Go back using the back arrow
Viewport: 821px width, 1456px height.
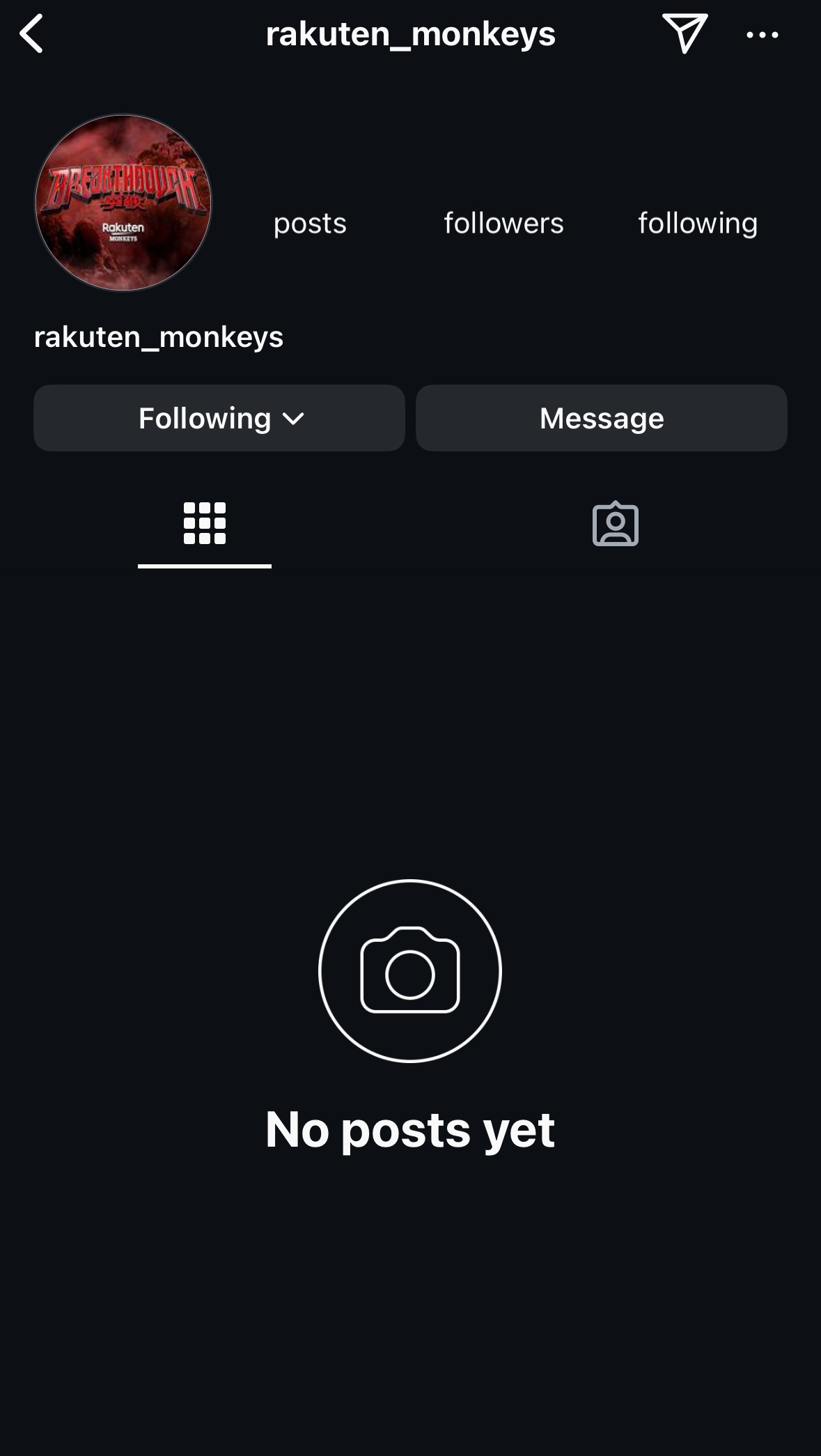point(32,34)
